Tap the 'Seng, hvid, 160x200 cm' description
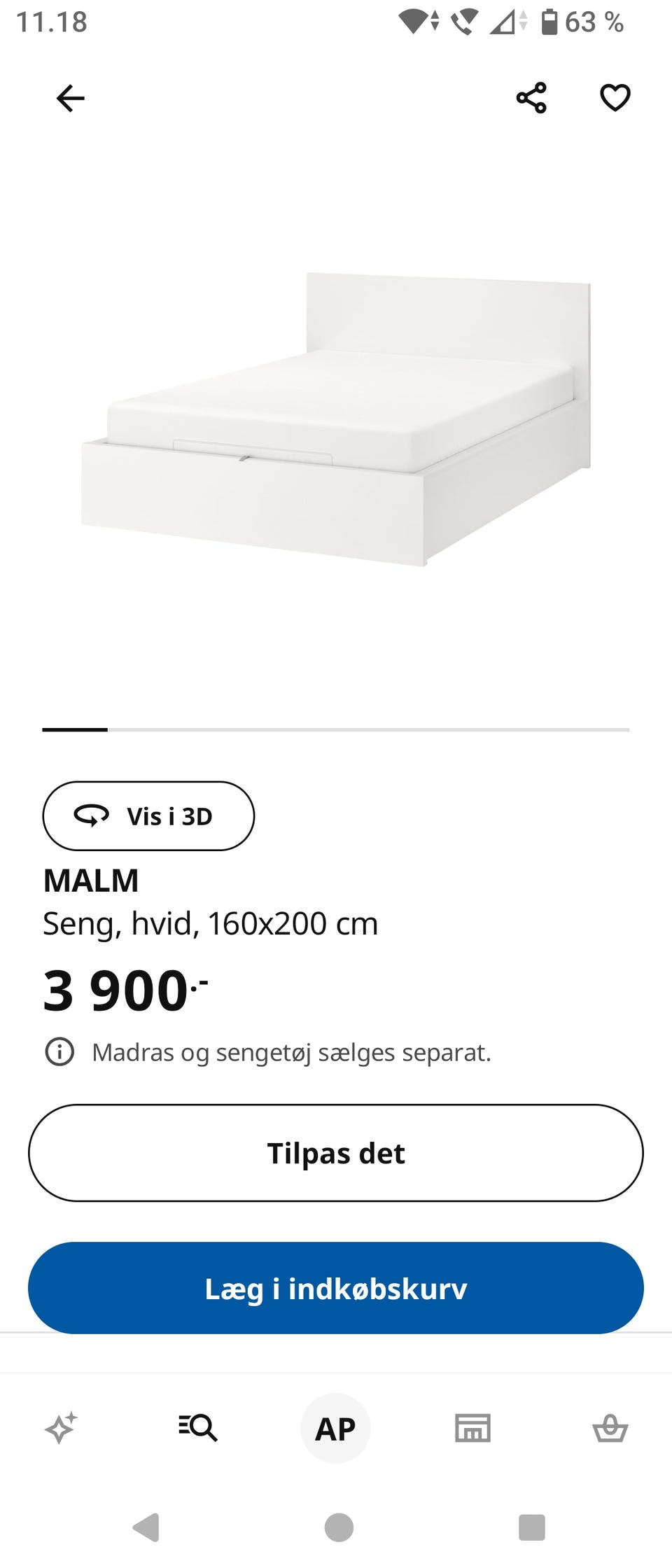Screen dimensions: 672x1568 point(210,923)
